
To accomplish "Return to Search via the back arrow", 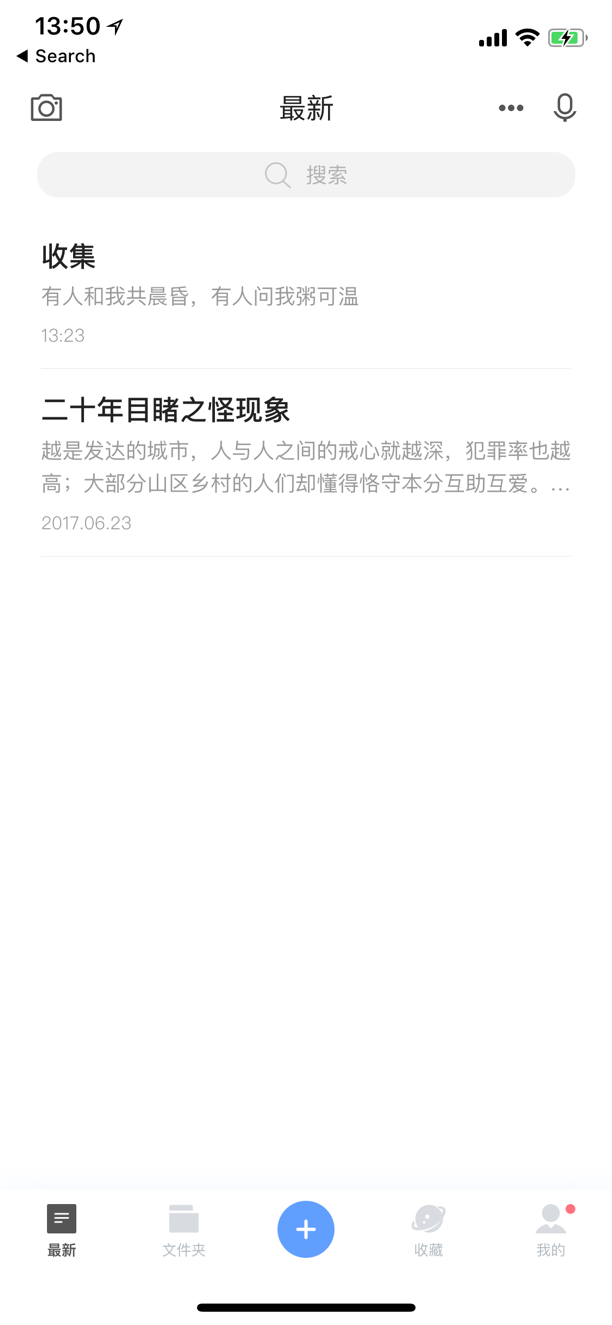I will pos(56,56).
